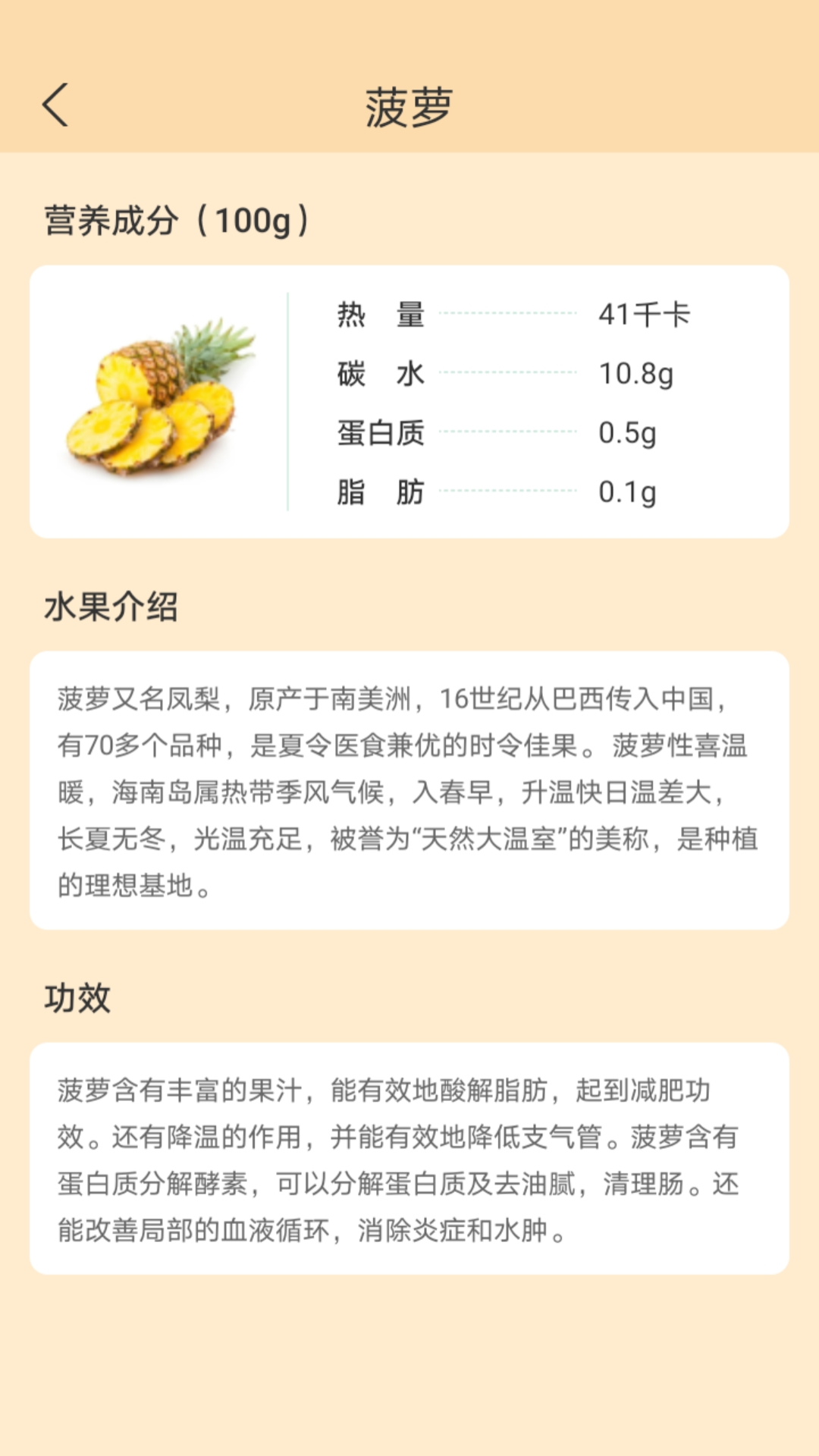Image resolution: width=819 pixels, height=1456 pixels.
Task: Tap the 碳水 carbohydrate label
Action: 379,374
